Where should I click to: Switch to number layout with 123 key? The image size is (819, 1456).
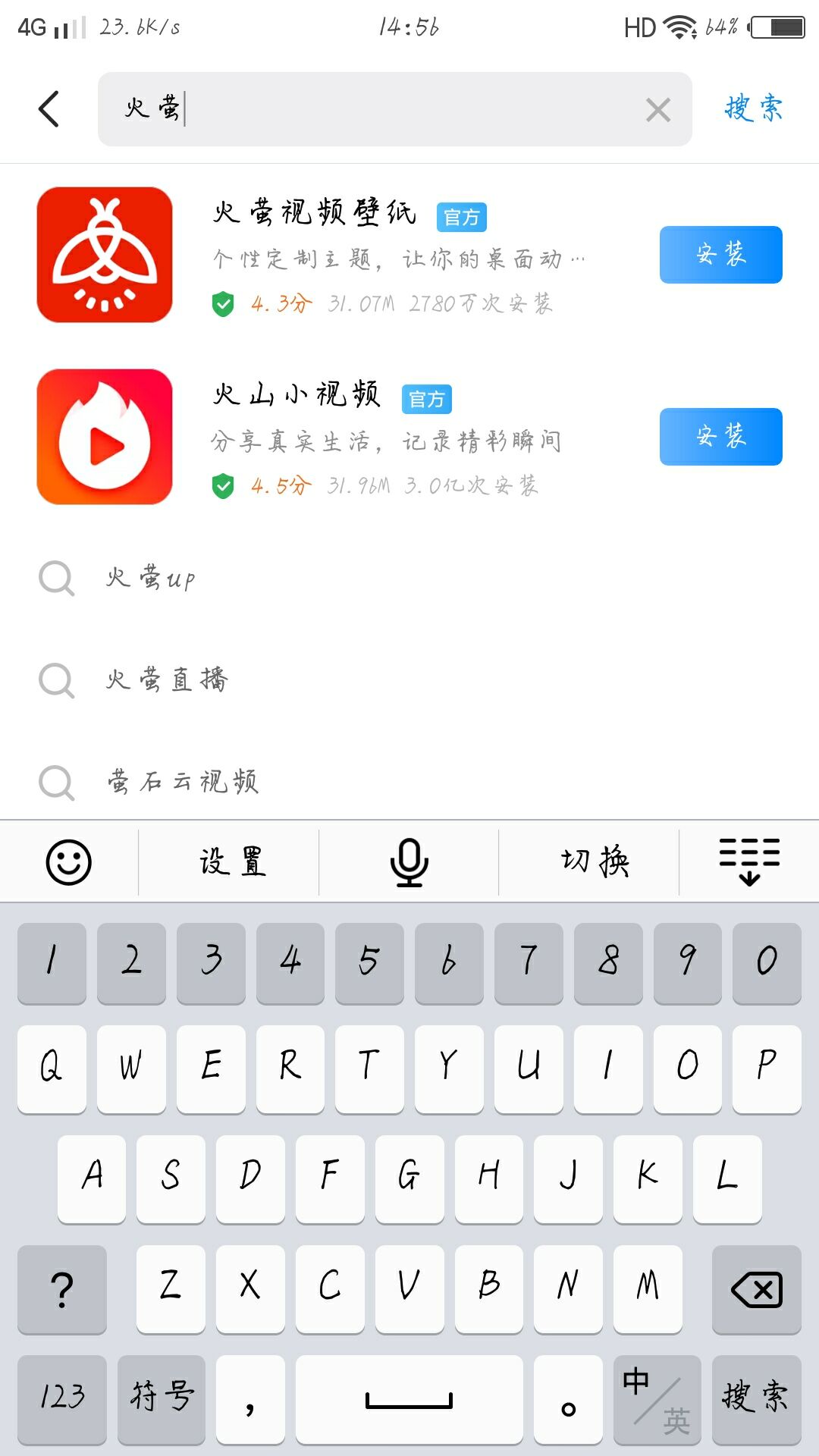[x=62, y=1399]
